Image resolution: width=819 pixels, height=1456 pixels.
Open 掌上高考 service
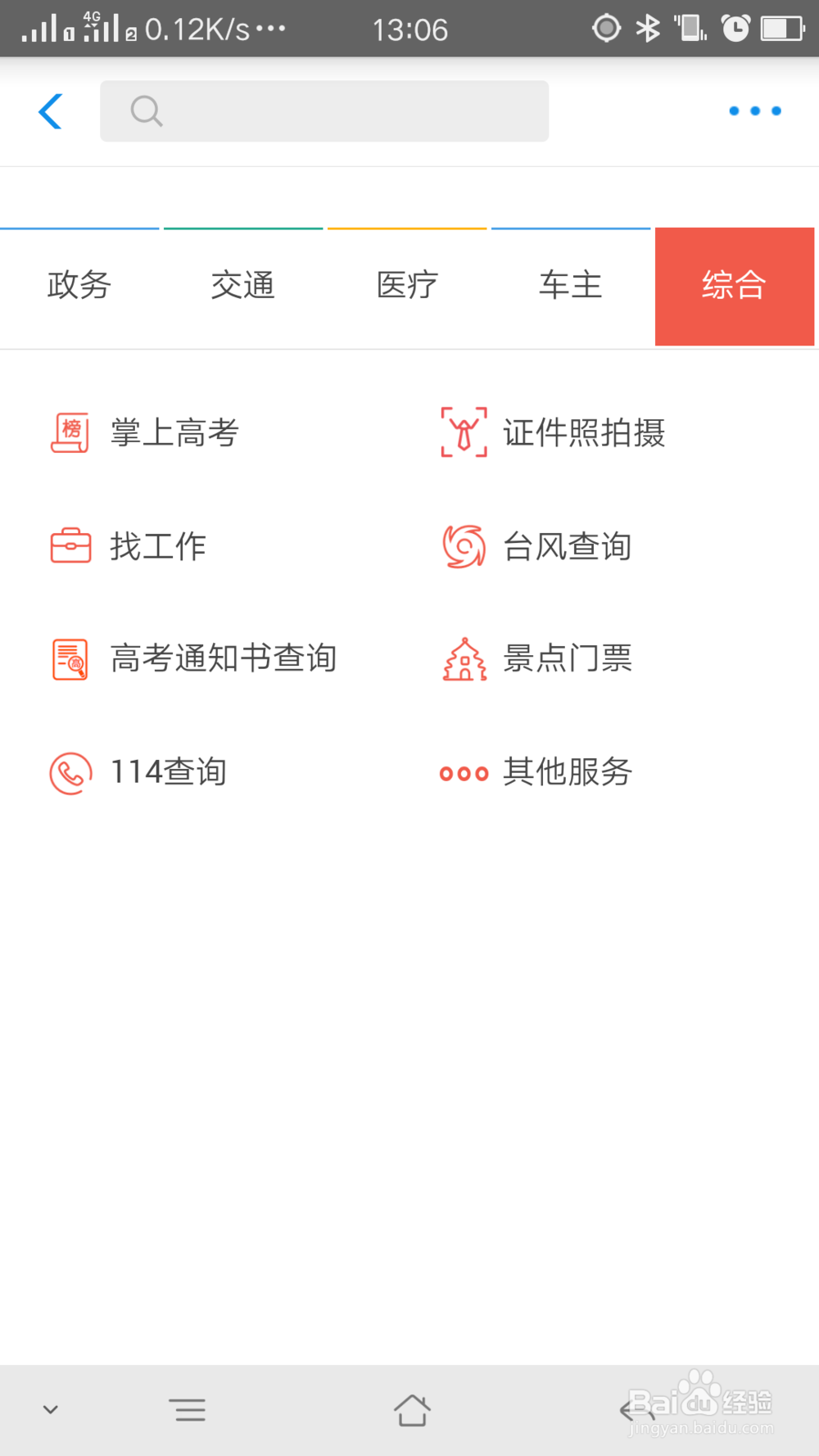(x=174, y=432)
